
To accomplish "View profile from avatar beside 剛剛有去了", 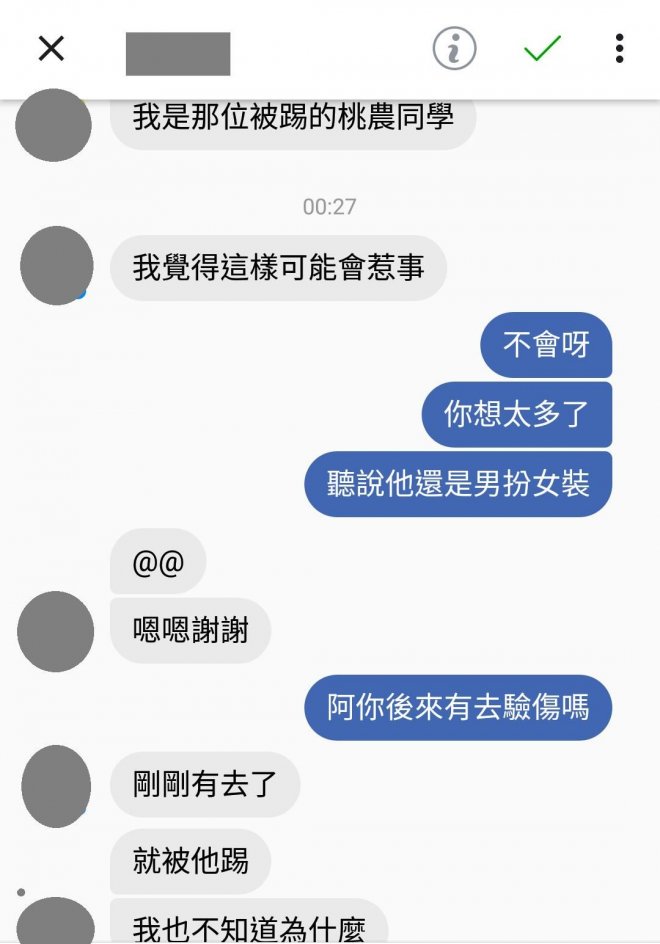I will coord(57,785).
